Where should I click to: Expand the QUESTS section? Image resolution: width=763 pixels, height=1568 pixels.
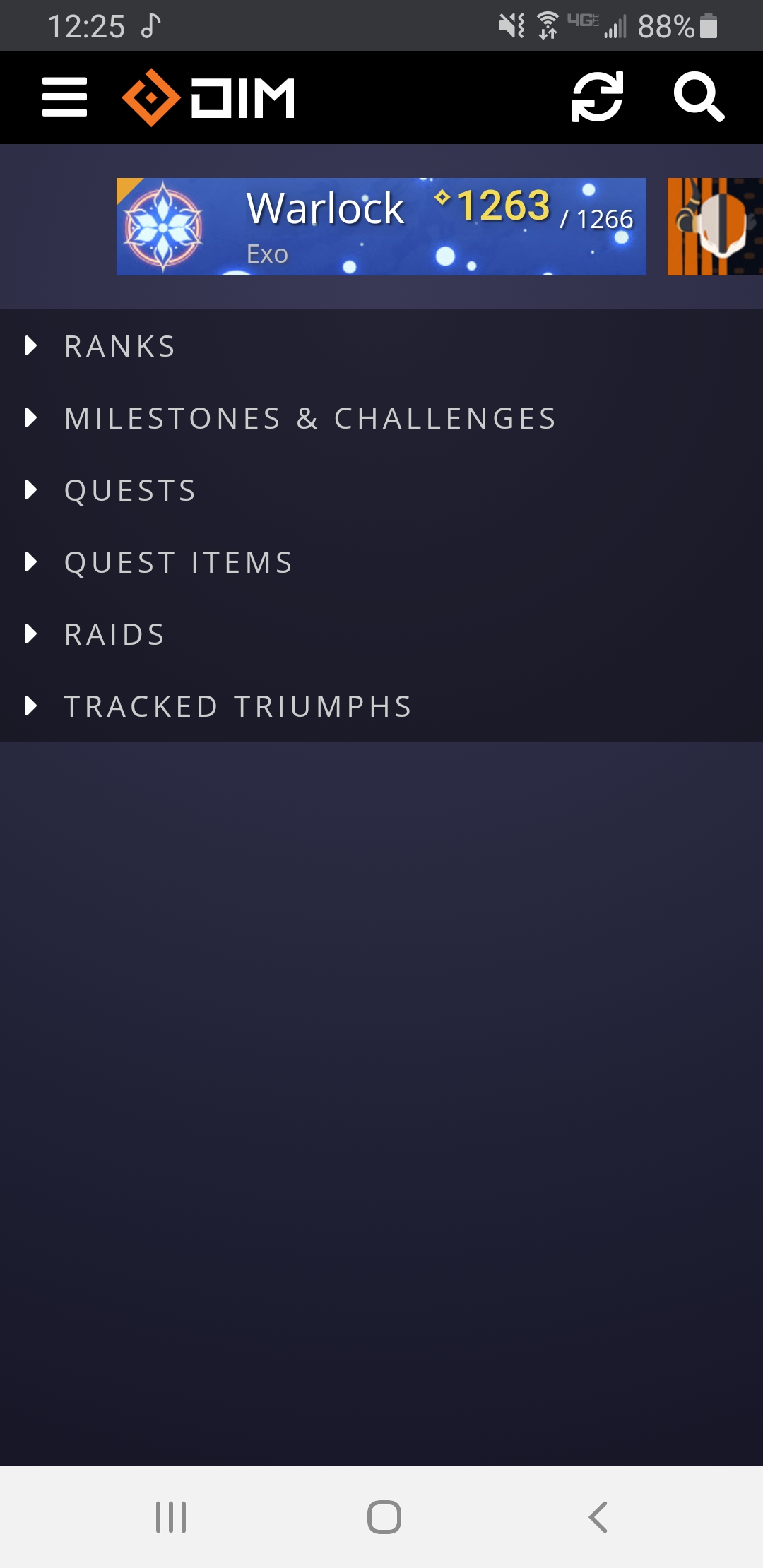(x=129, y=490)
